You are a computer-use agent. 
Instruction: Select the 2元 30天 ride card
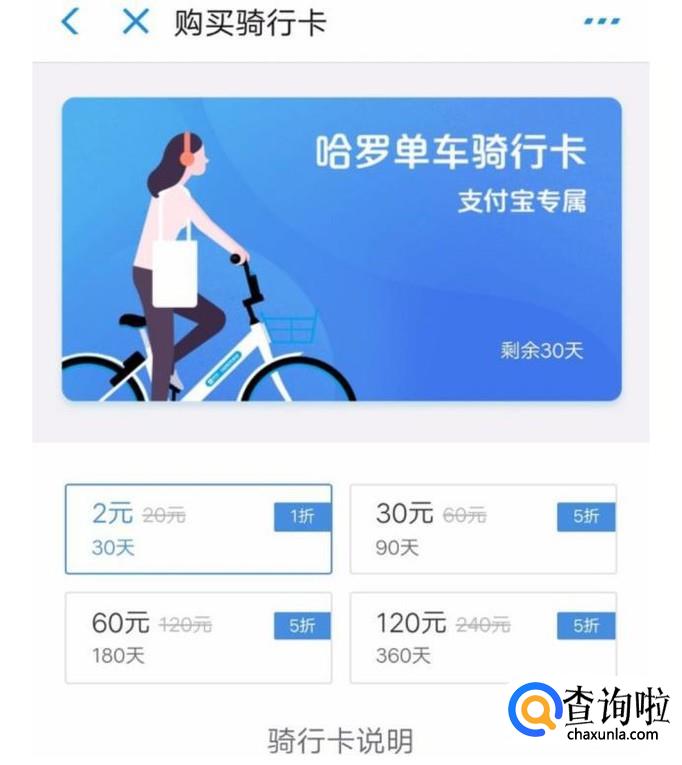(x=199, y=529)
